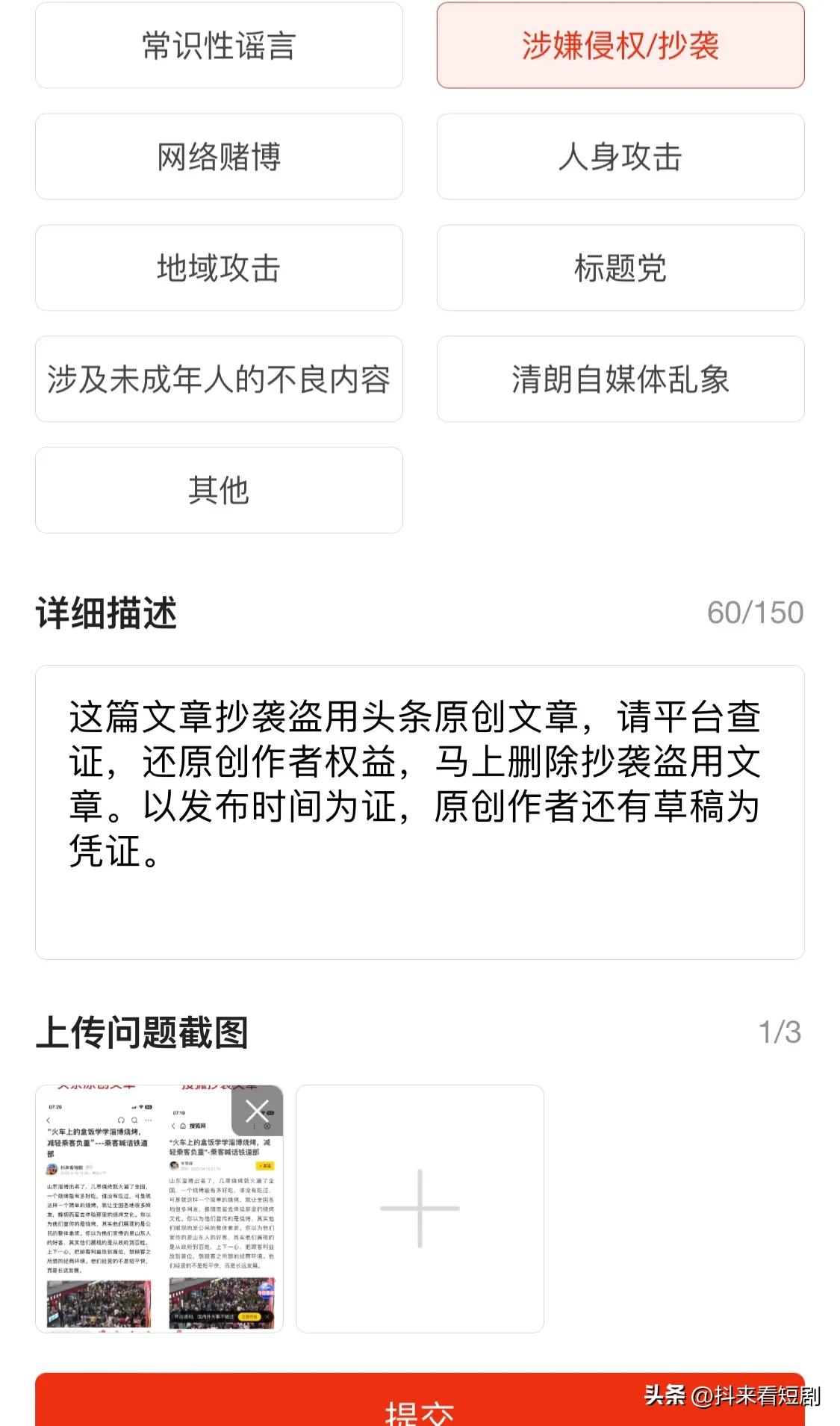
Task: Select the 人身攻击 report category
Action: click(620, 157)
